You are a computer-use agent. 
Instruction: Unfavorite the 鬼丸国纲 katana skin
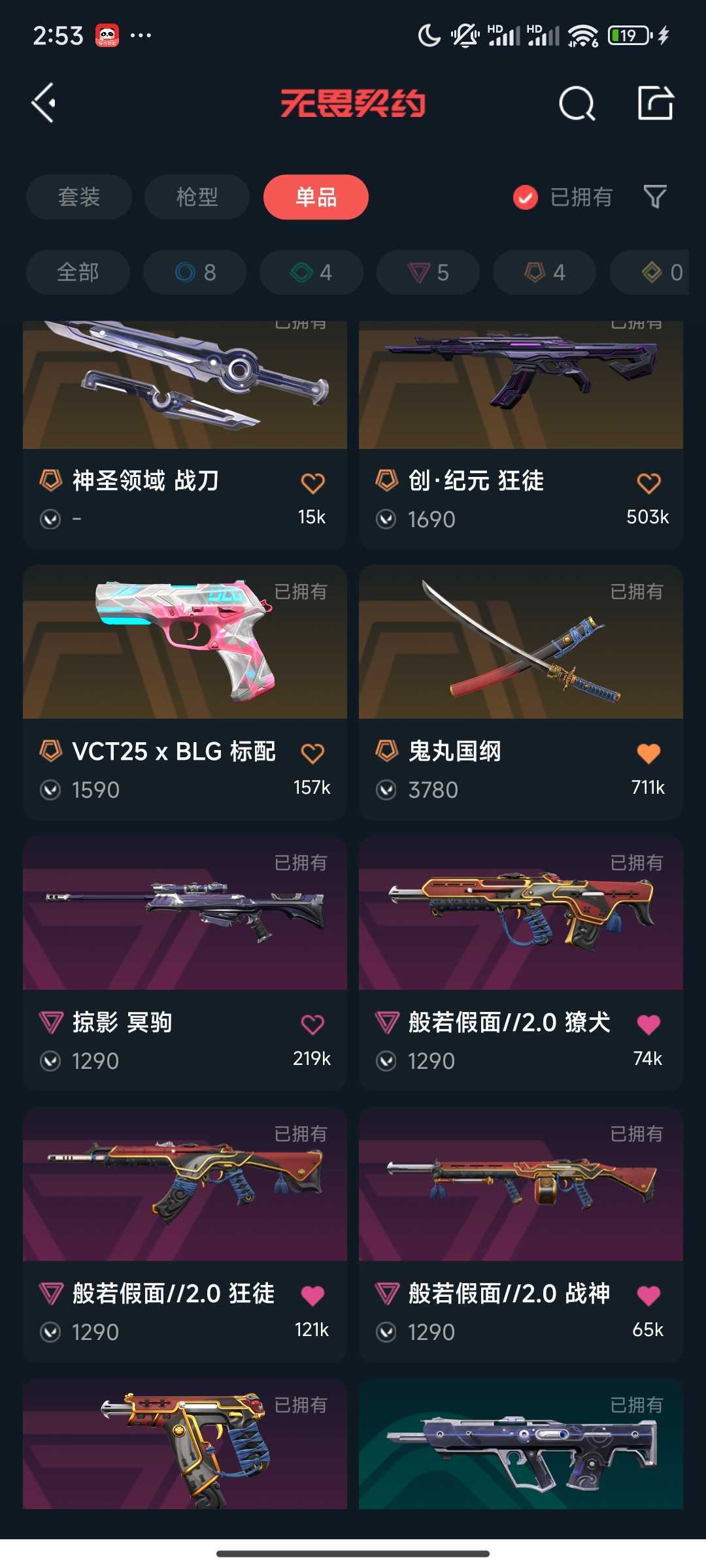[x=647, y=752]
